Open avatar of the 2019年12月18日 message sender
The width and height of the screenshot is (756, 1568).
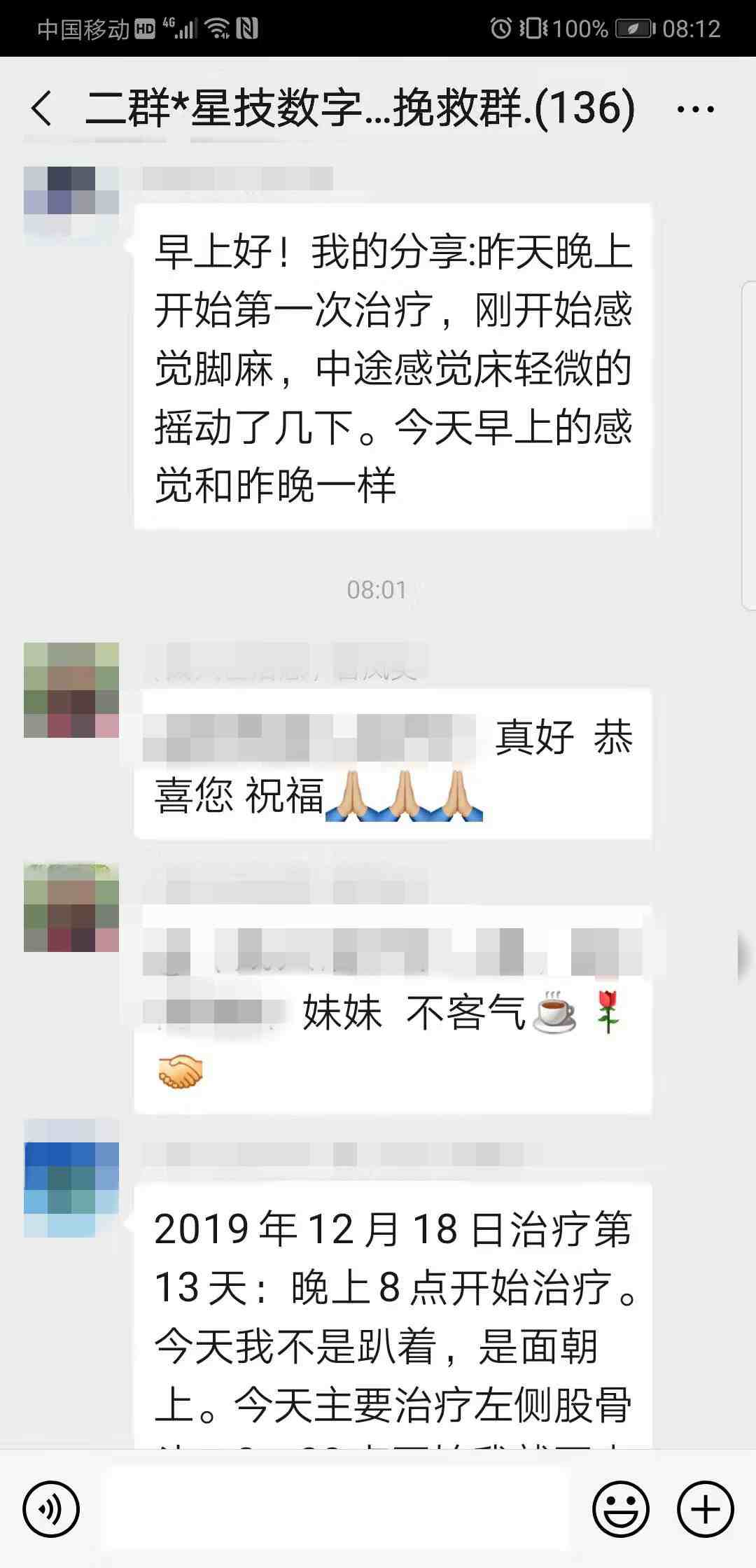[71, 1178]
